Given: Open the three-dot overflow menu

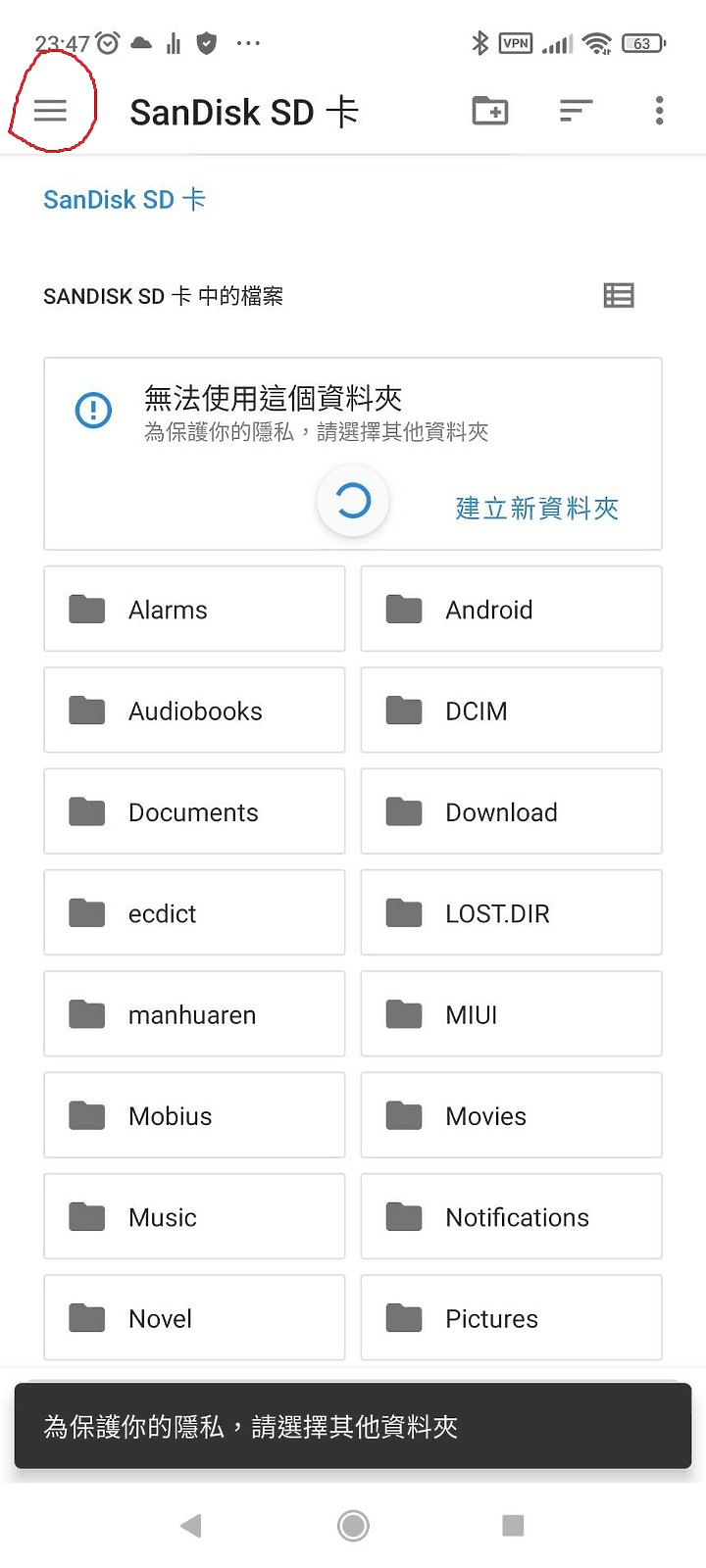Looking at the screenshot, I should (659, 111).
